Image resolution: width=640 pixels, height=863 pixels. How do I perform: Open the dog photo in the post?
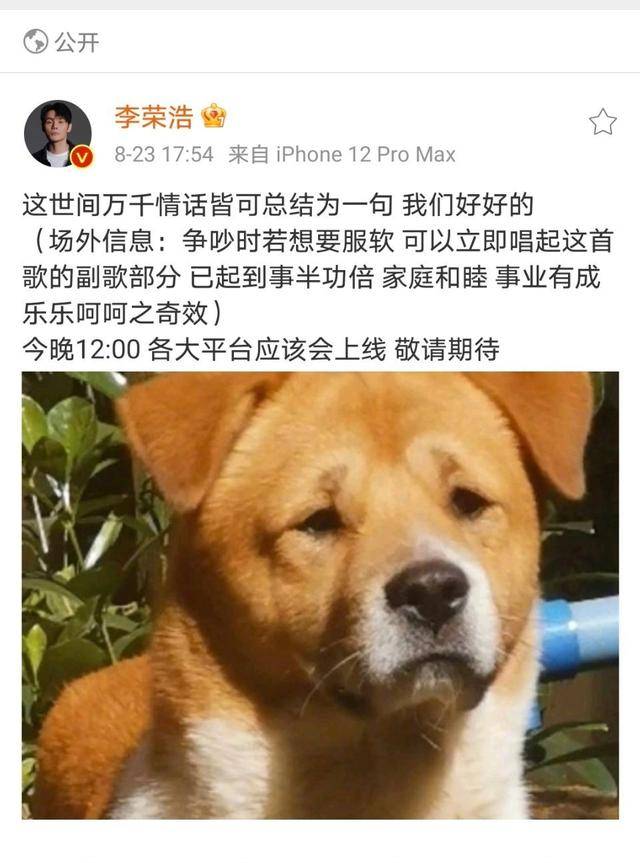click(x=320, y=595)
